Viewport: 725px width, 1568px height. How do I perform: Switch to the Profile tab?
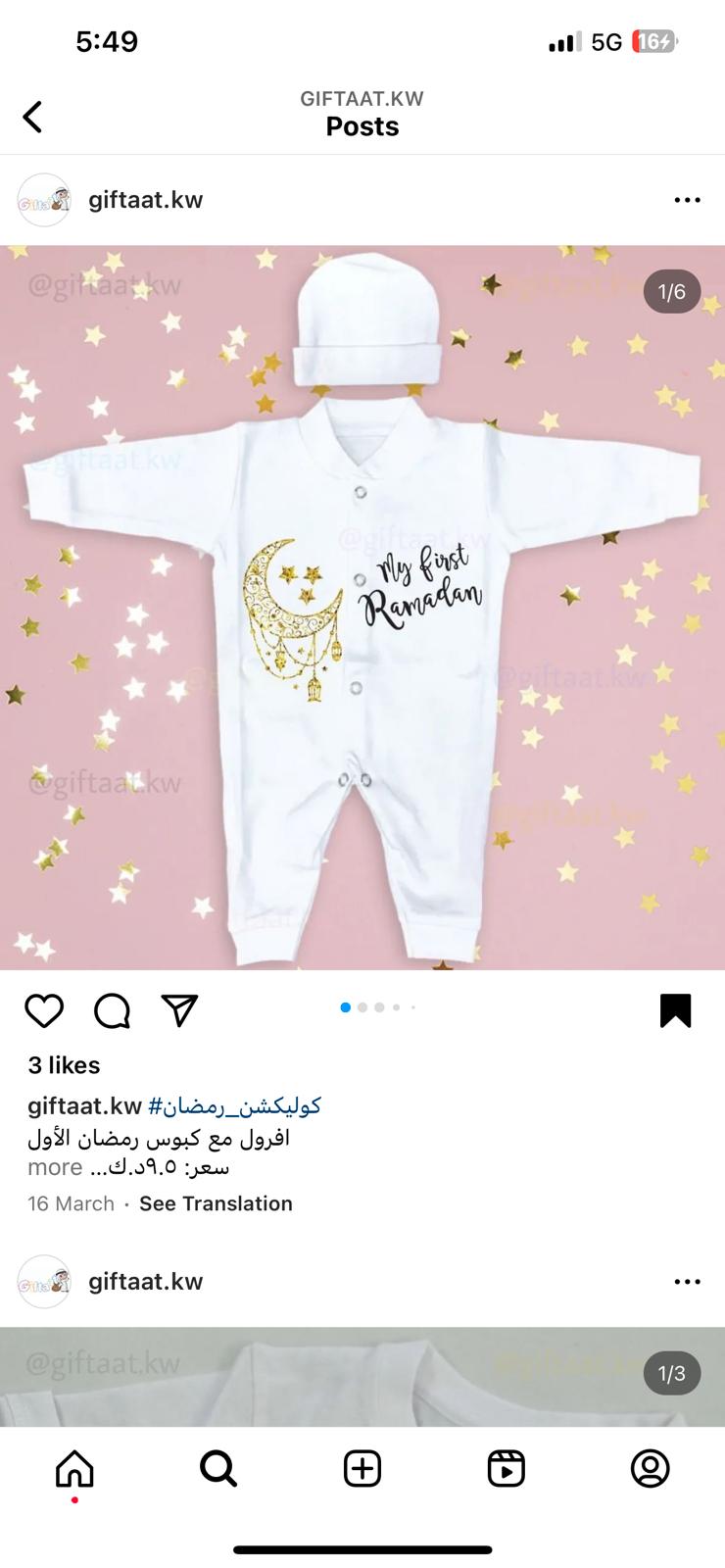tap(650, 1469)
